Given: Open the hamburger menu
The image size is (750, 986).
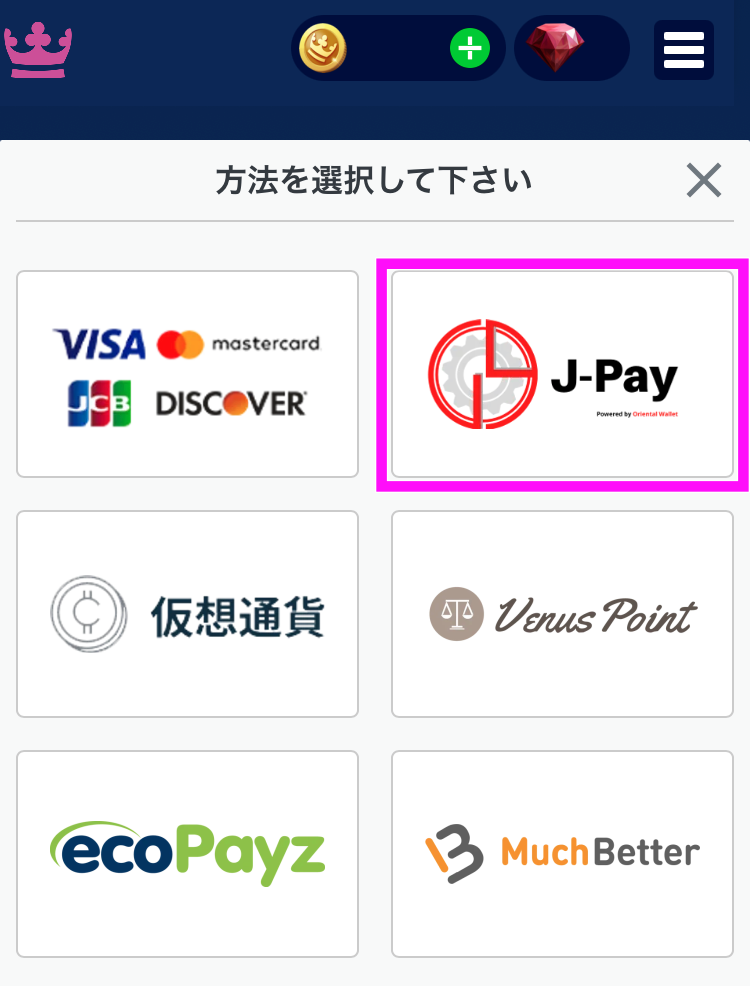Looking at the screenshot, I should [x=684, y=49].
